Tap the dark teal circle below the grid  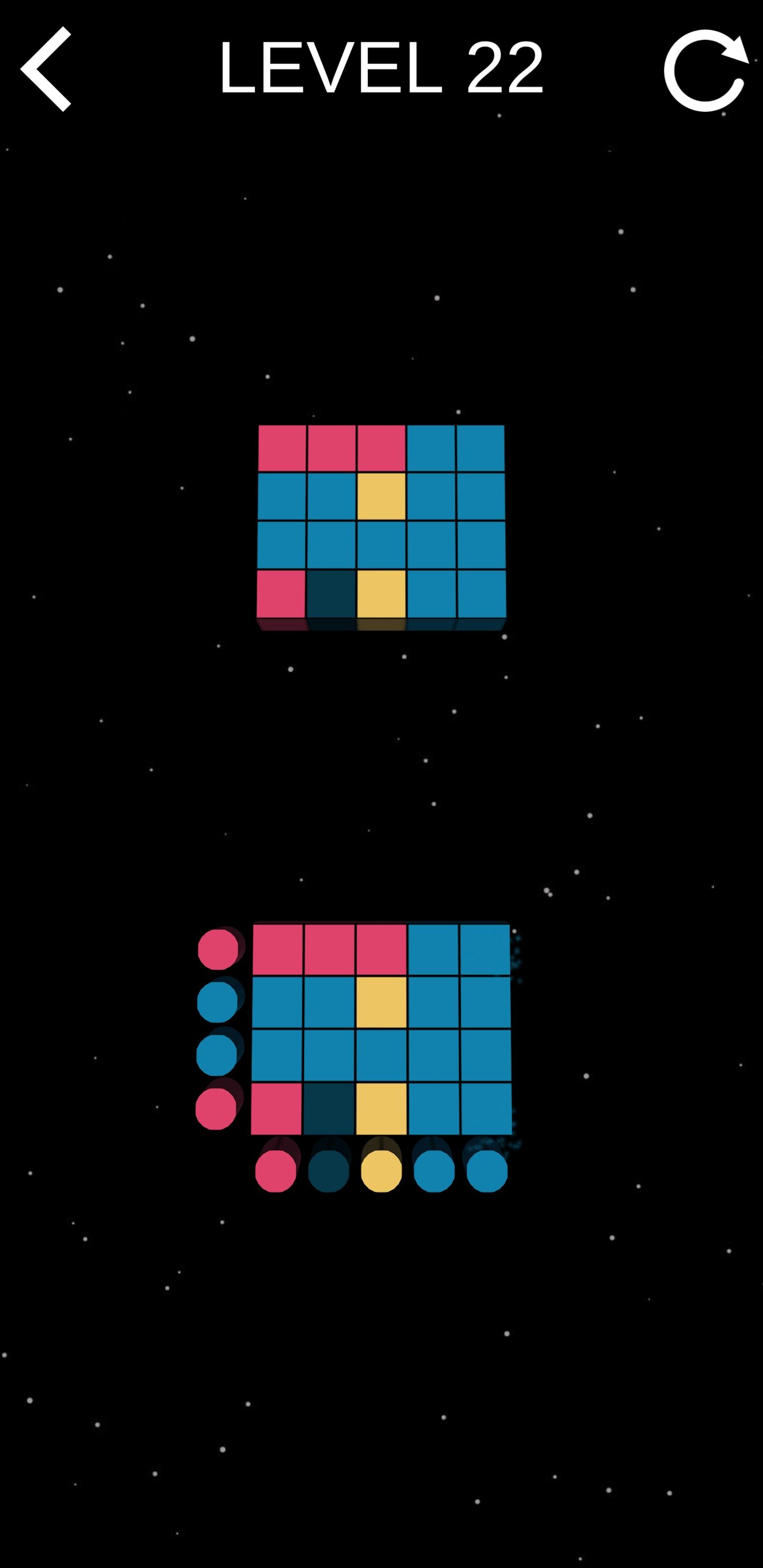(329, 1171)
